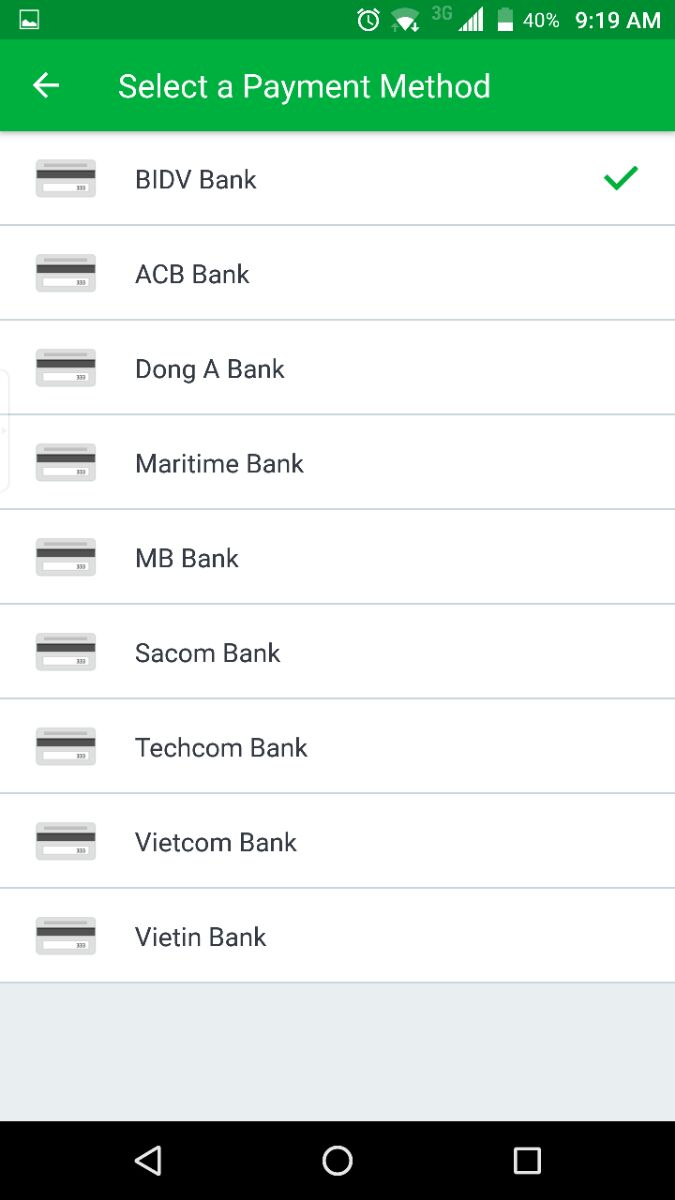Select Techcom Bank
The image size is (675, 1200).
[337, 747]
